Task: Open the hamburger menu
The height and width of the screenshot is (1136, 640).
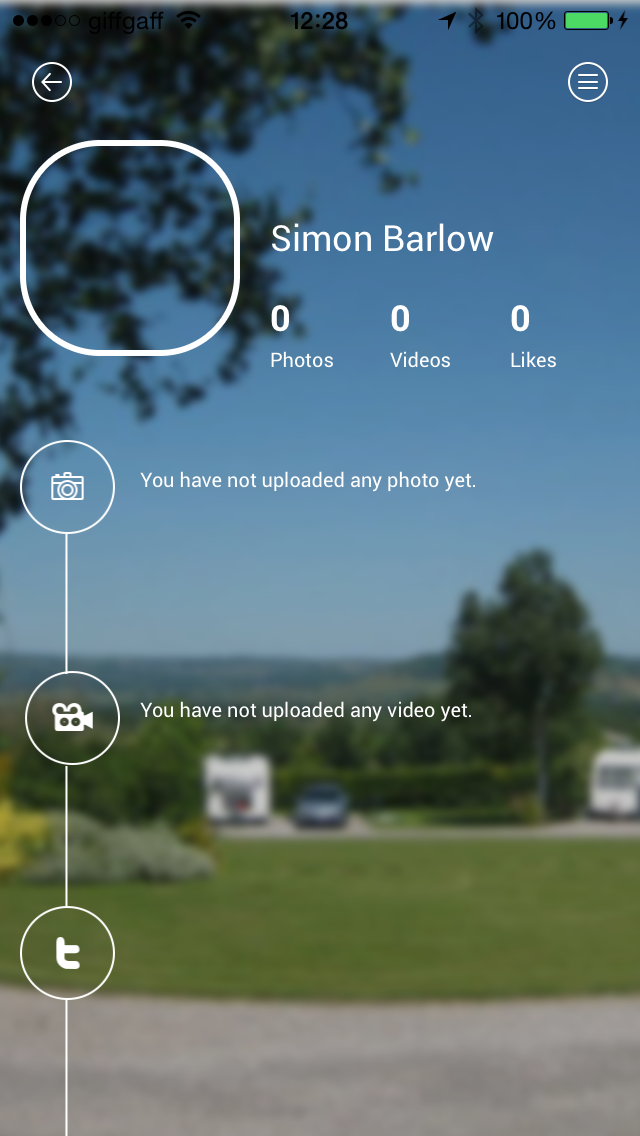Action: tap(588, 82)
